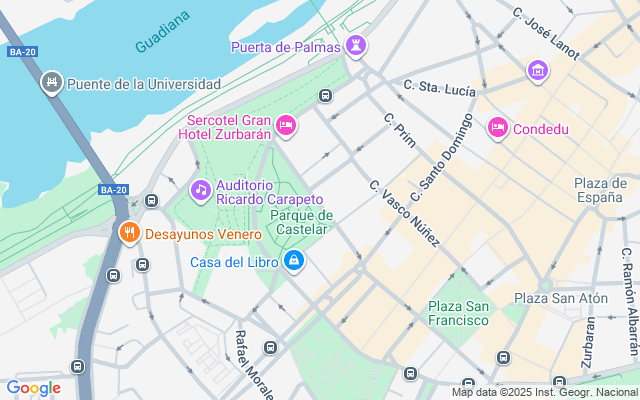Screen dimensions: 640x400
Task: Tap the Casa del Libro shop marker
Action: (x=294, y=262)
